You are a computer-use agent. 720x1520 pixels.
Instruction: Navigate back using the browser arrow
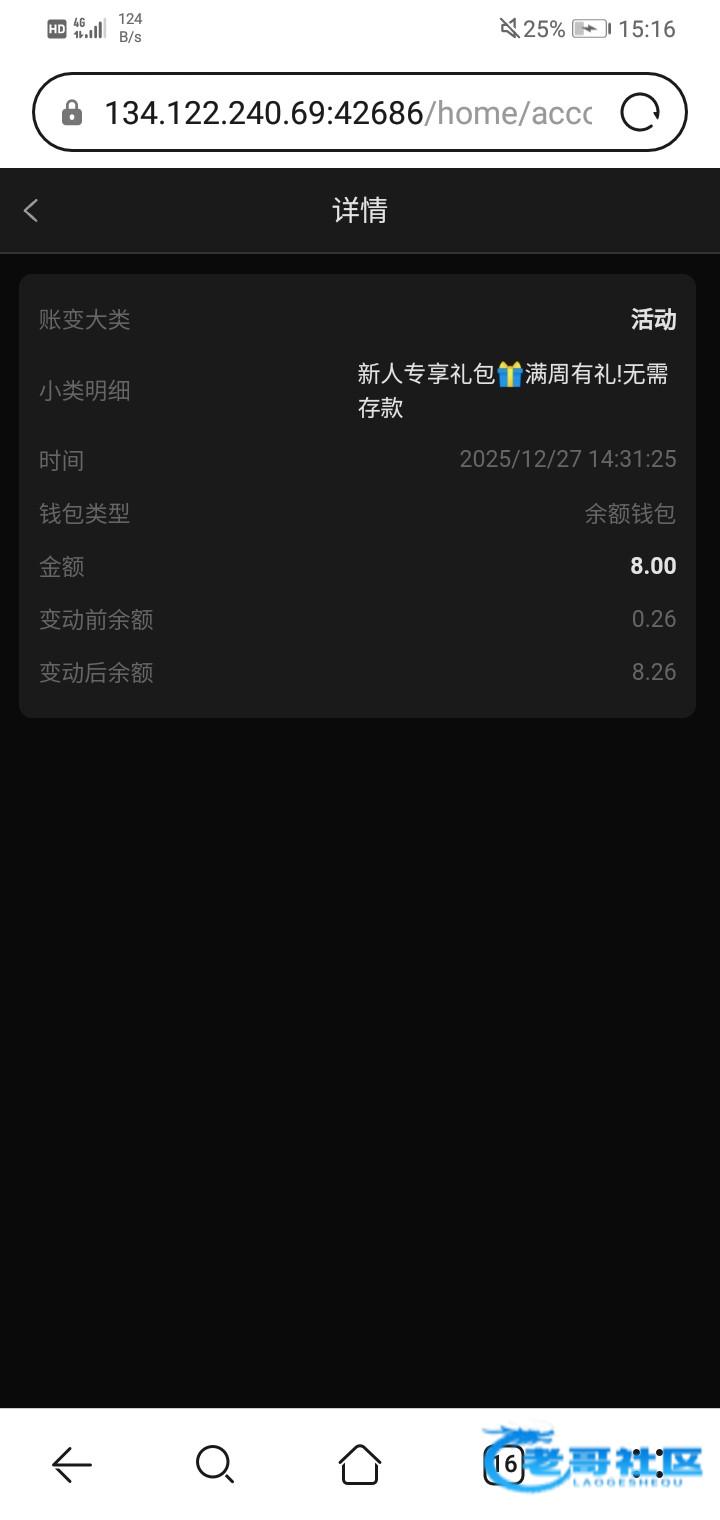pyautogui.click(x=72, y=1465)
